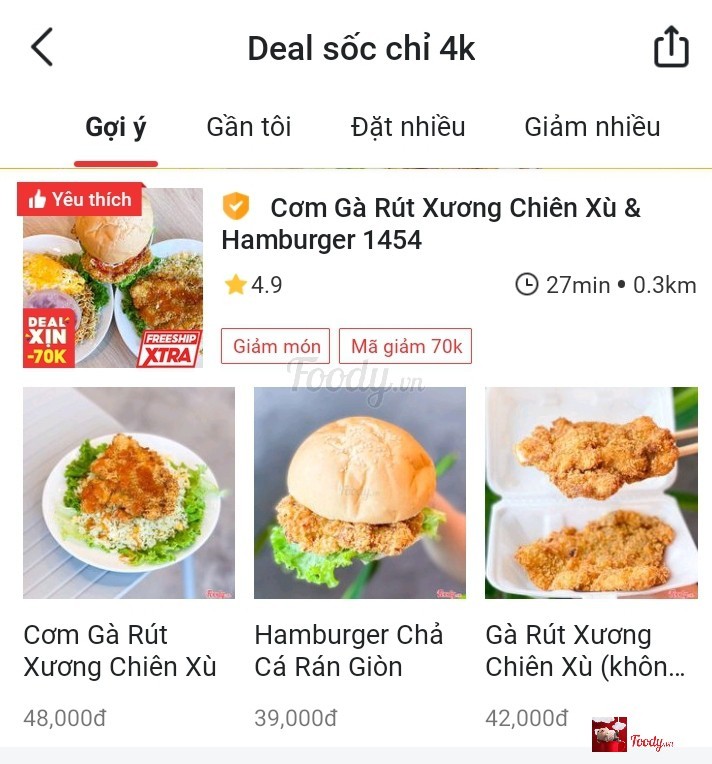712x764 pixels.
Task: Go back from Deal sốc chỉ 4k
Action: pos(42,47)
